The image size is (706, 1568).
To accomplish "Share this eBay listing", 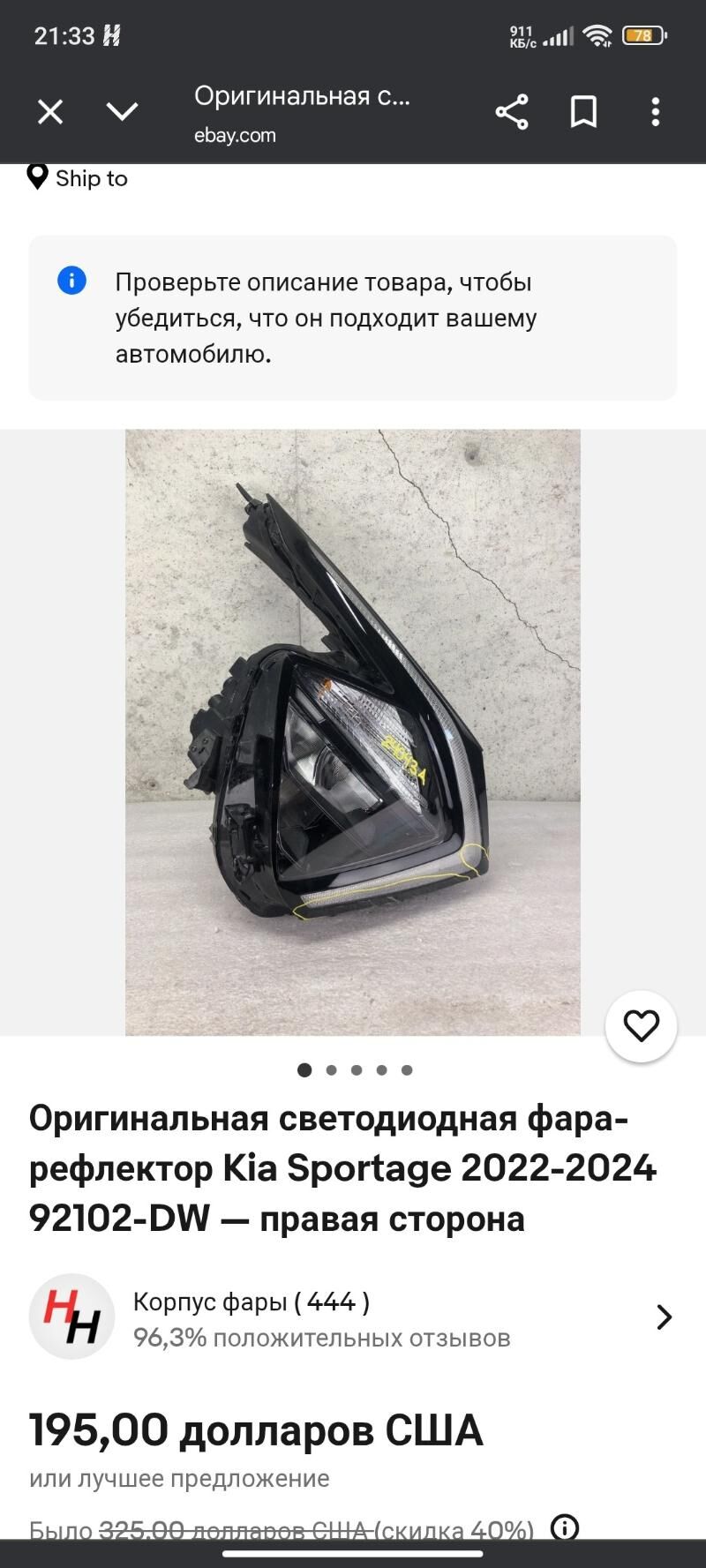I will (512, 112).
